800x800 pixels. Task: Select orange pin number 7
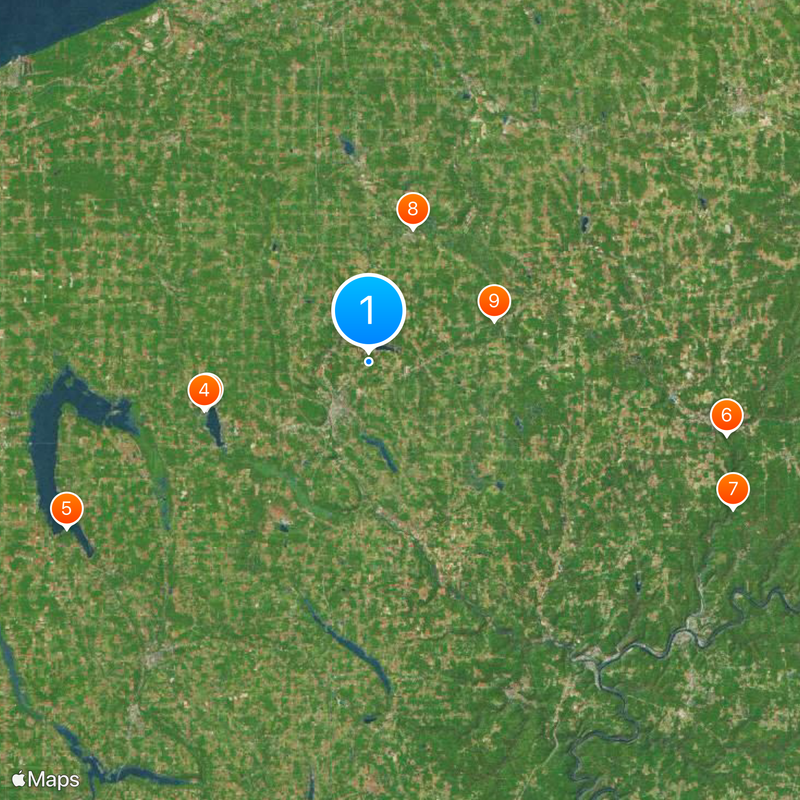733,489
